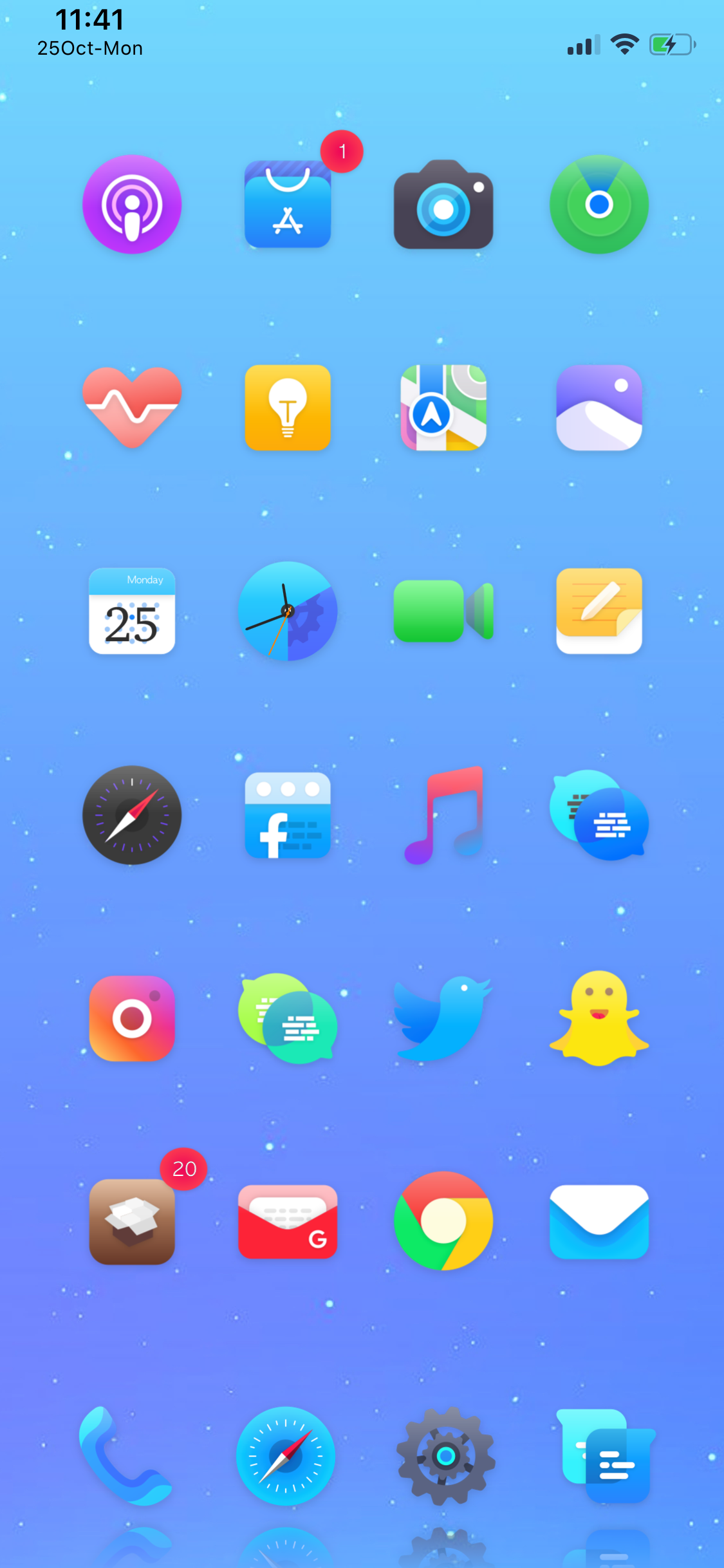Open the Tips lightbulb app
The image size is (724, 1568).
coord(288,407)
